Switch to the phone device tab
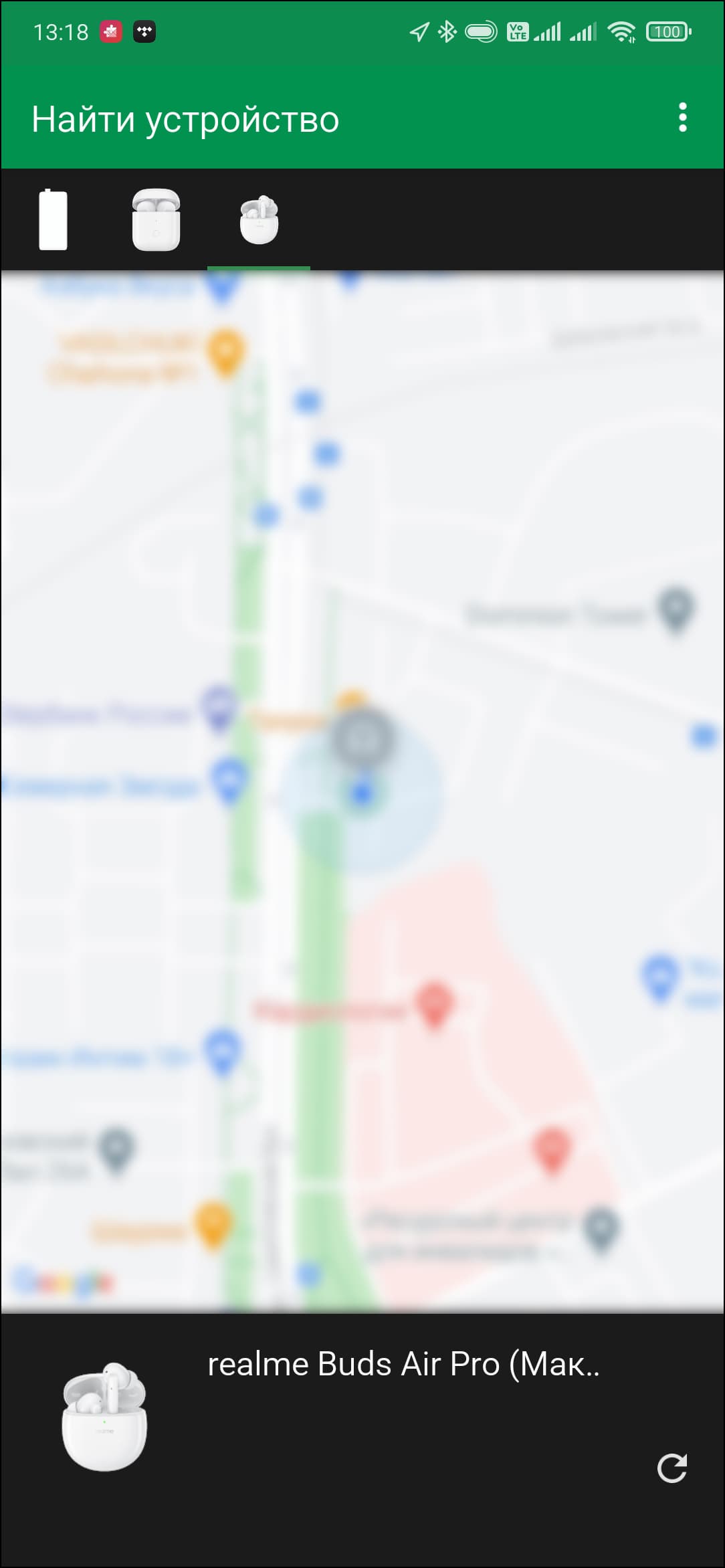Image resolution: width=725 pixels, height=1568 pixels. [x=54, y=219]
